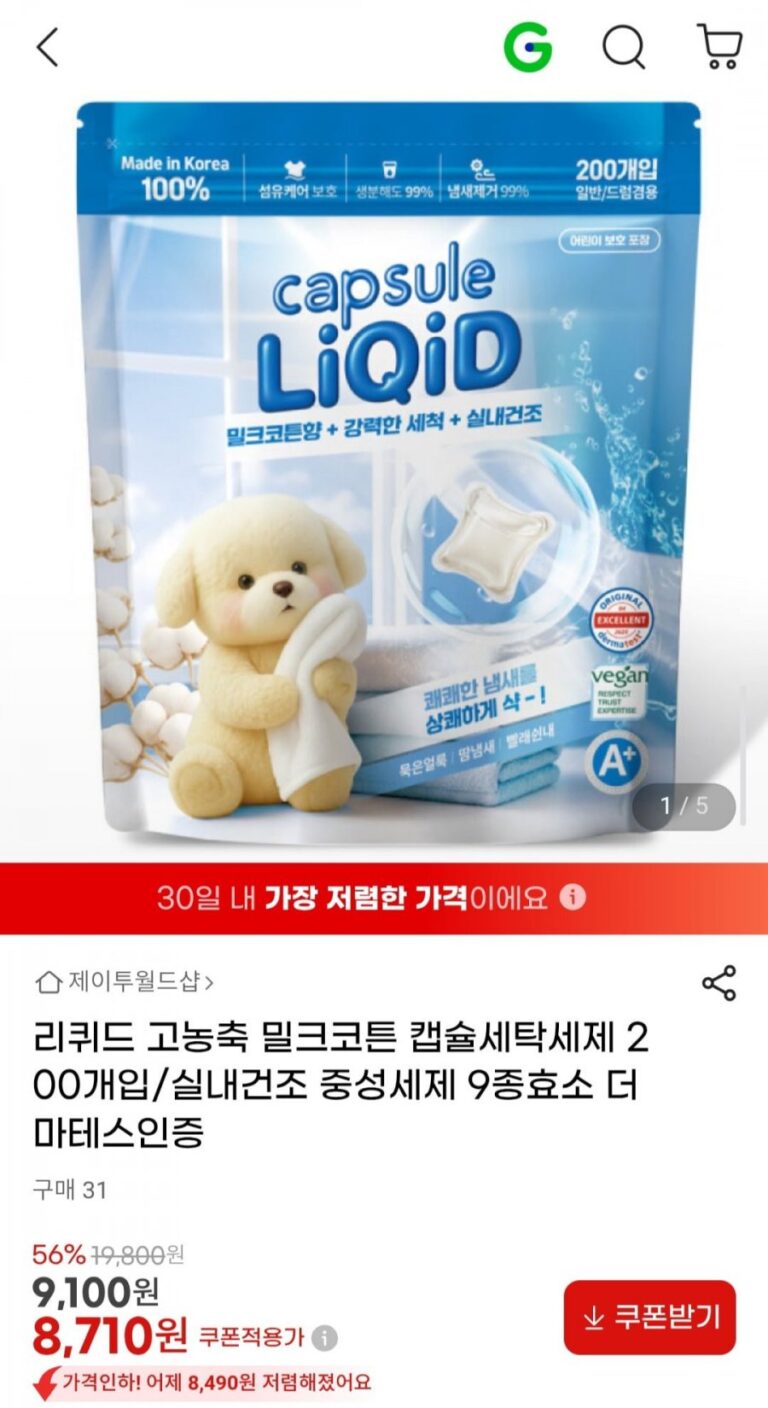
Task: Show info about the 30-day lowest price
Action: [572, 897]
